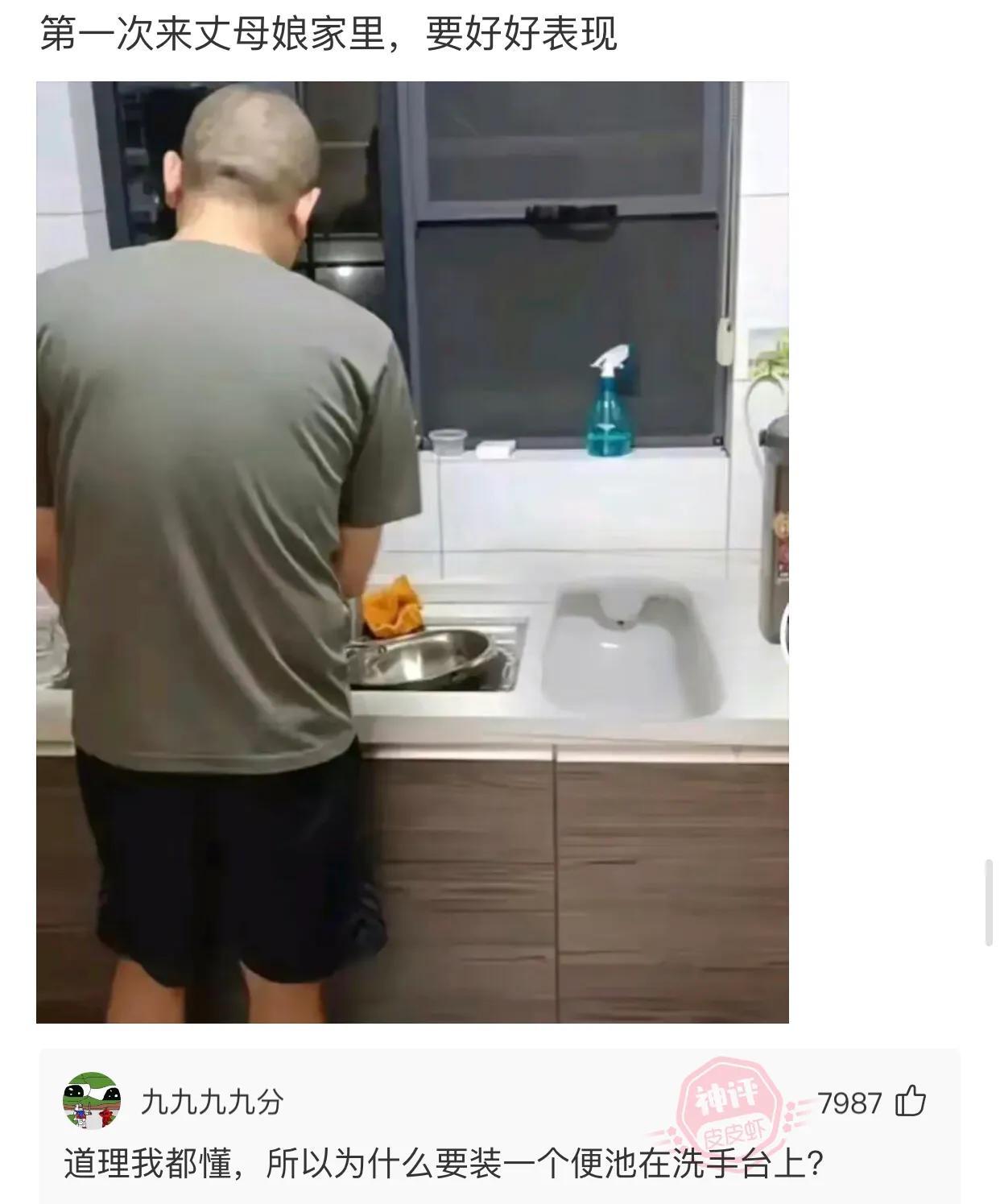
Task: Like the comment by 九九九九分
Action: (x=911, y=1101)
